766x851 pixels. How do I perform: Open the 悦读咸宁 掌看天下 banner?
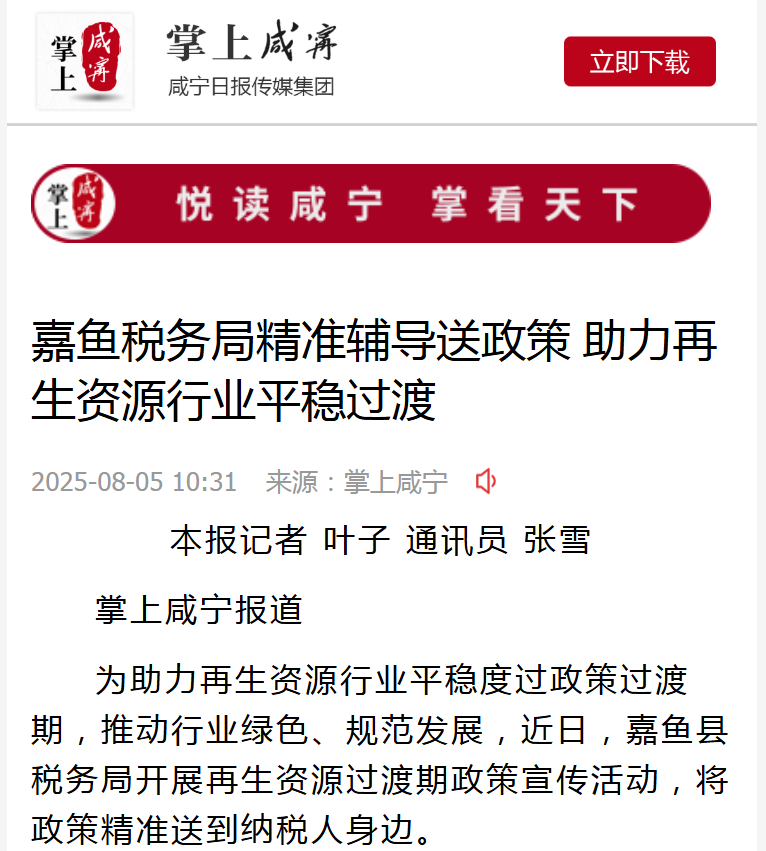(x=371, y=204)
